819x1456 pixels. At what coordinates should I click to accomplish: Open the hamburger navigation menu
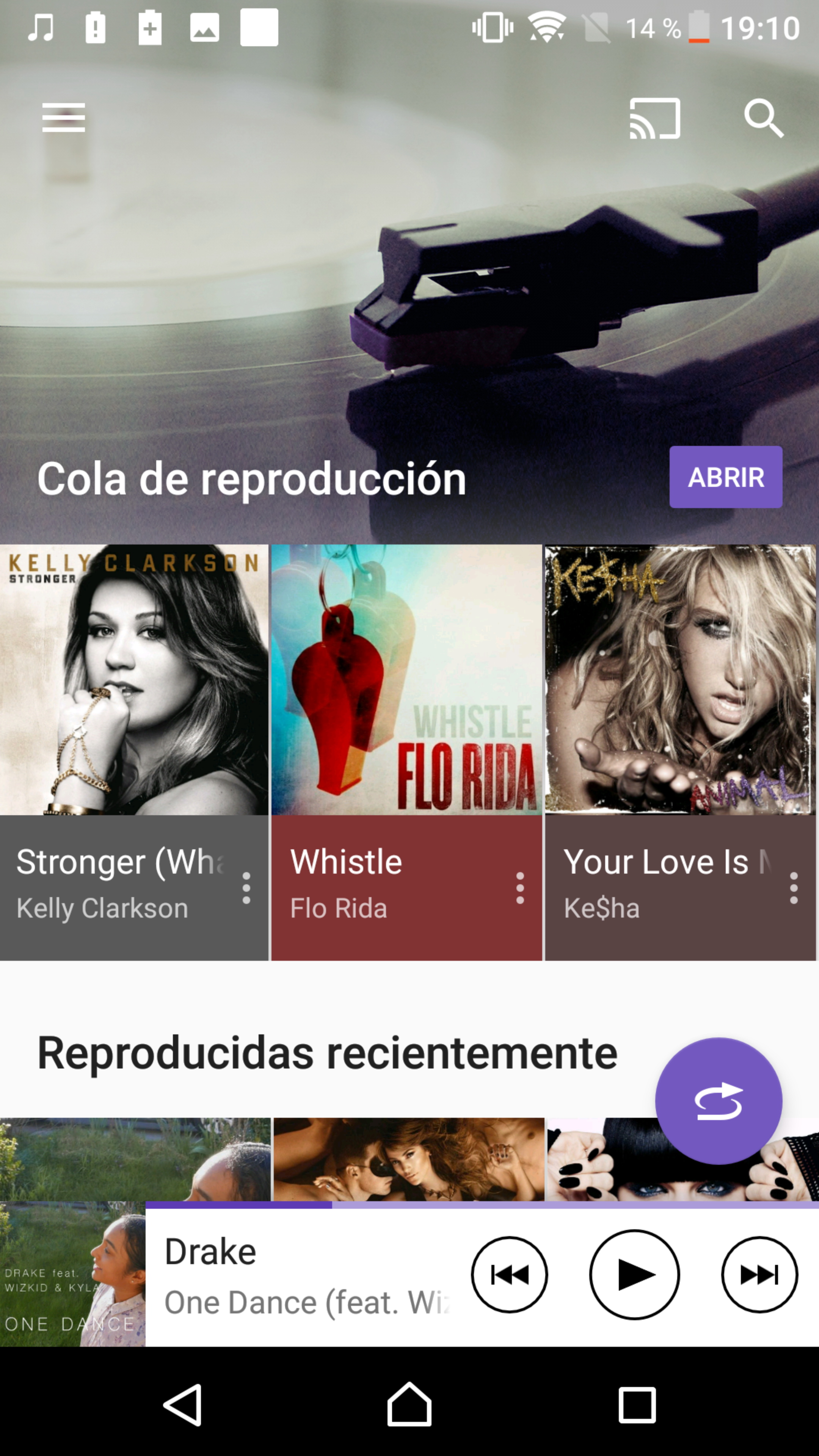(63, 118)
